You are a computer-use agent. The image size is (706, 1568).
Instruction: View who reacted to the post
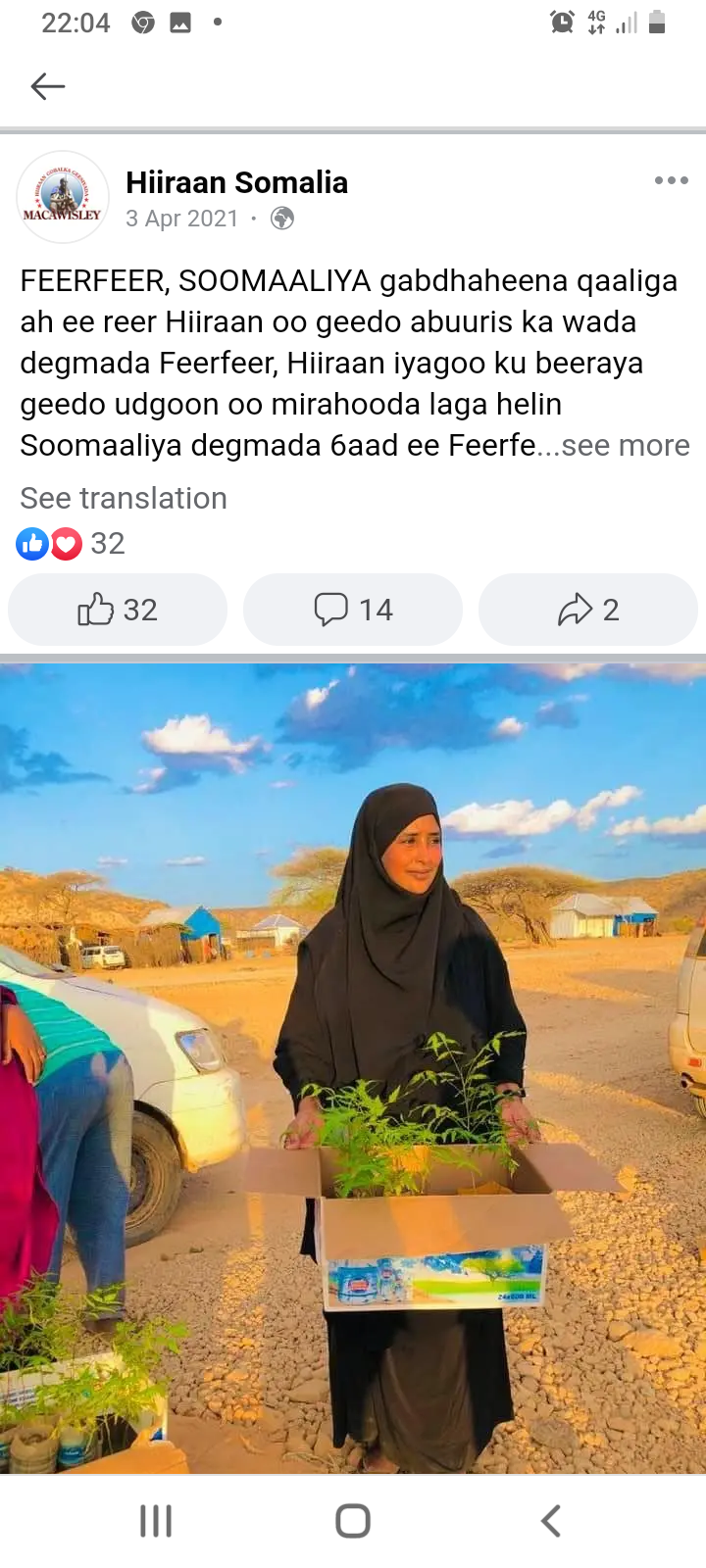pos(71,543)
